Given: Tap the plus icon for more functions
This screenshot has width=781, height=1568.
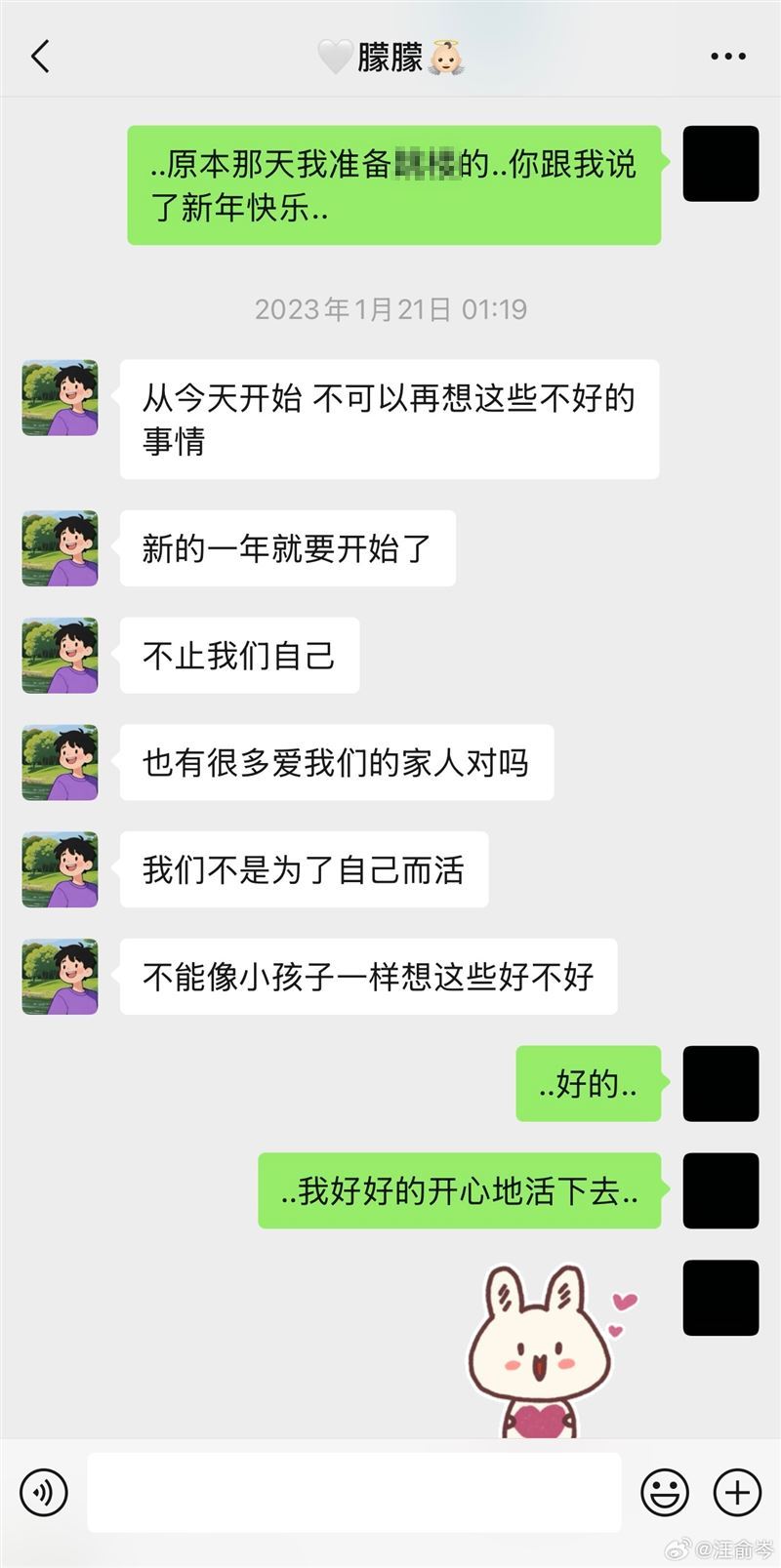Looking at the screenshot, I should [736, 1493].
